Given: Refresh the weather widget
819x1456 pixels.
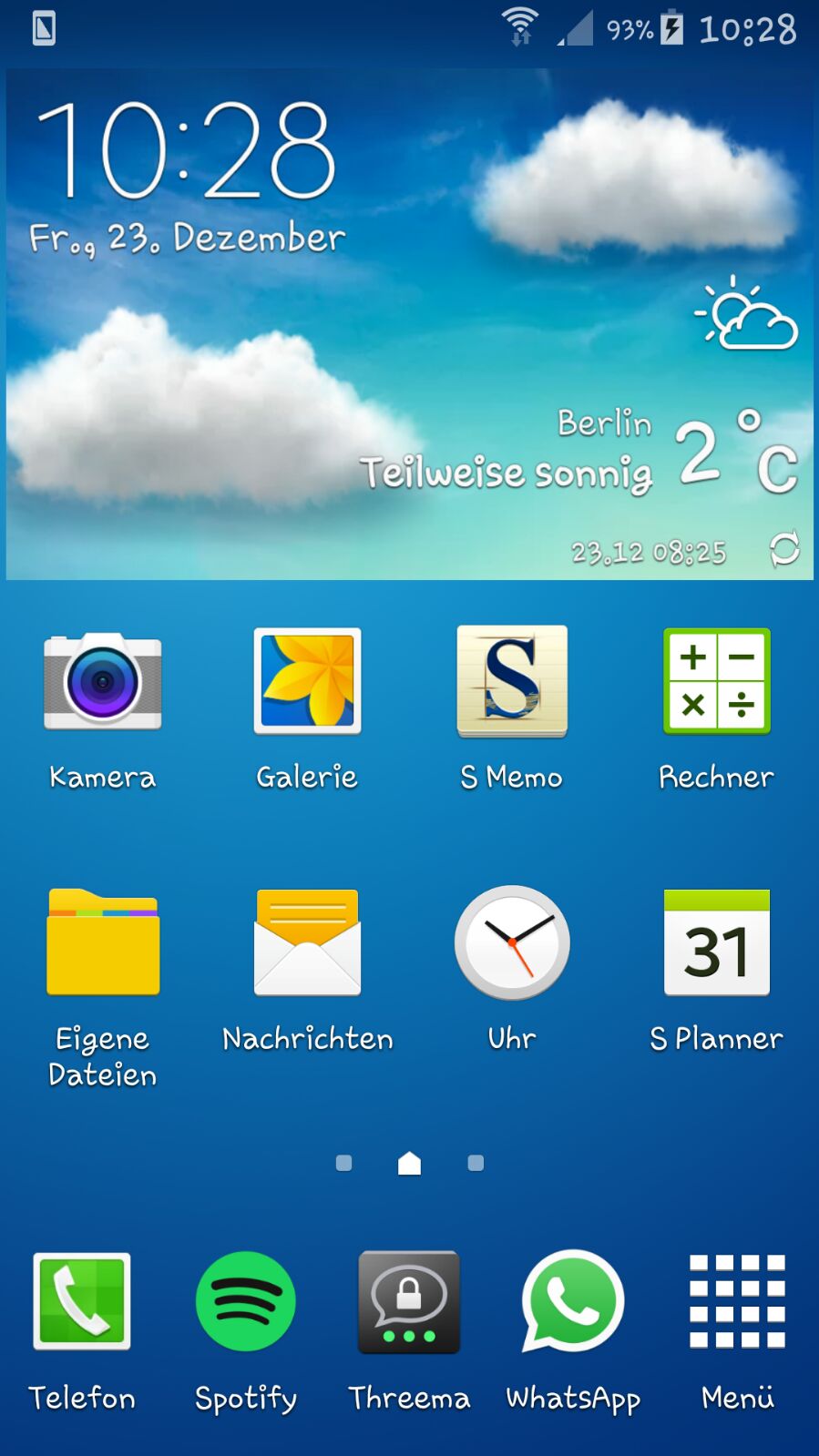Looking at the screenshot, I should pos(783,549).
